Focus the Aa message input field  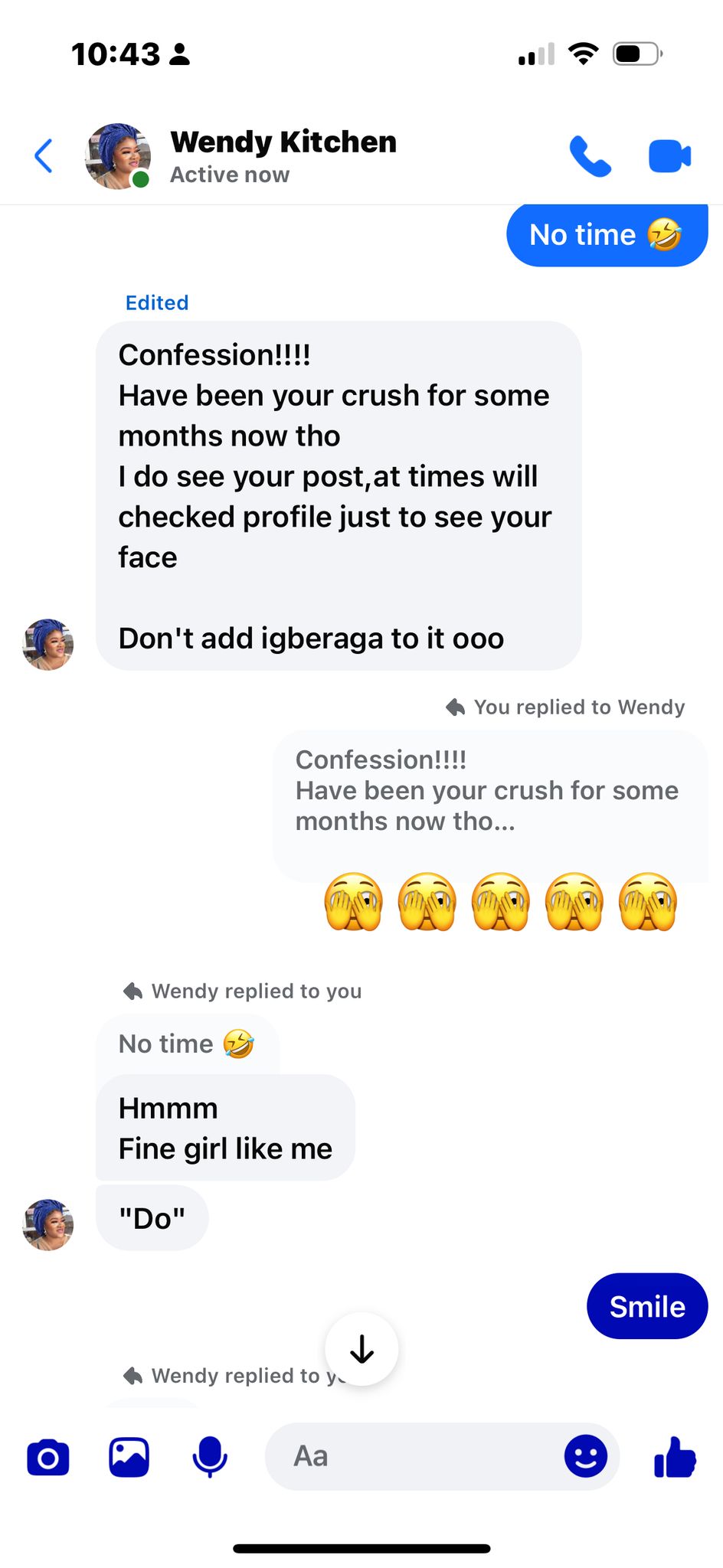414,1456
